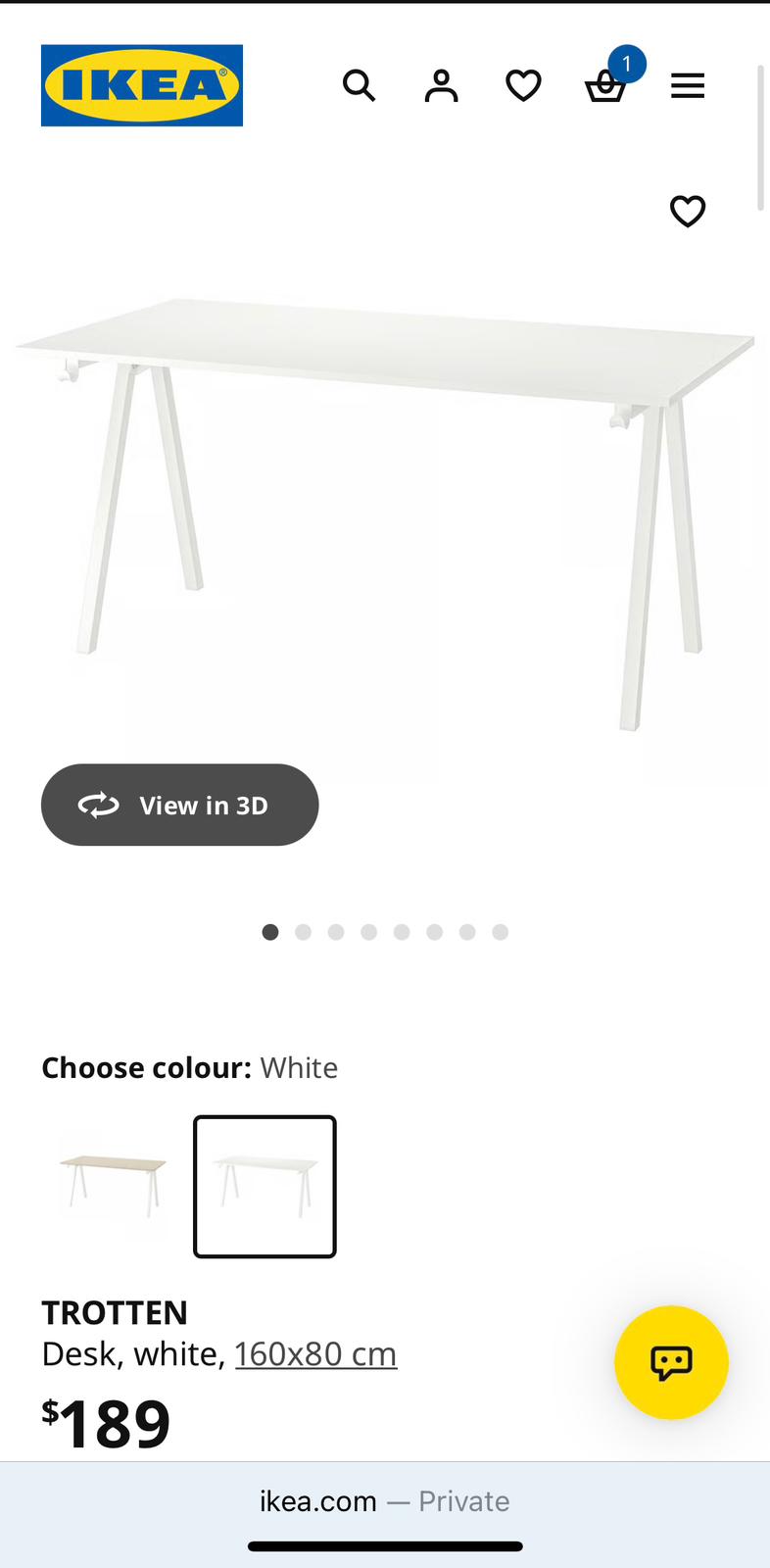
Task: Go to IKEA home via logo
Action: pos(142,85)
